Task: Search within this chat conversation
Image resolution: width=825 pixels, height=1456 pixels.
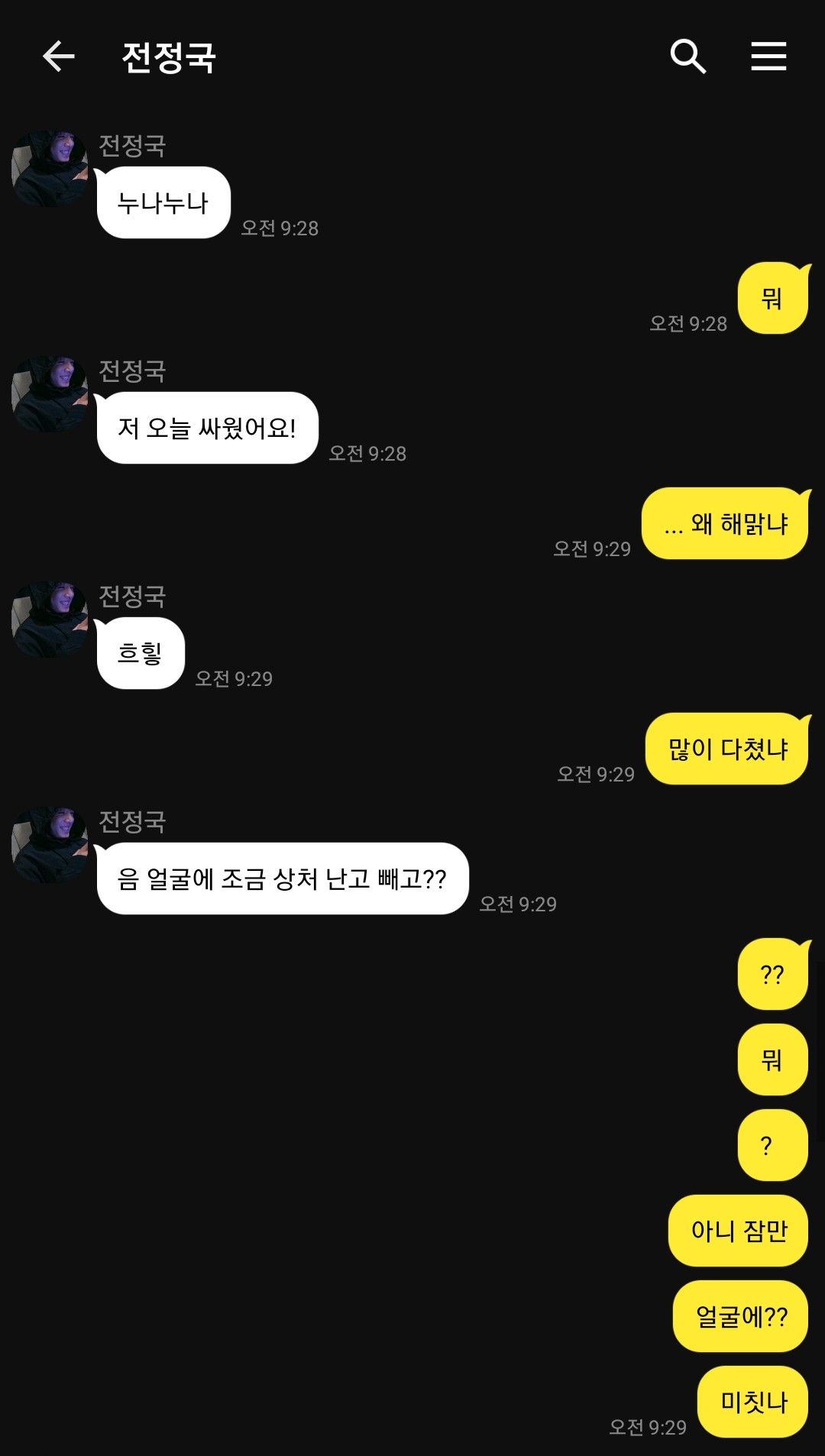Action: [687, 57]
